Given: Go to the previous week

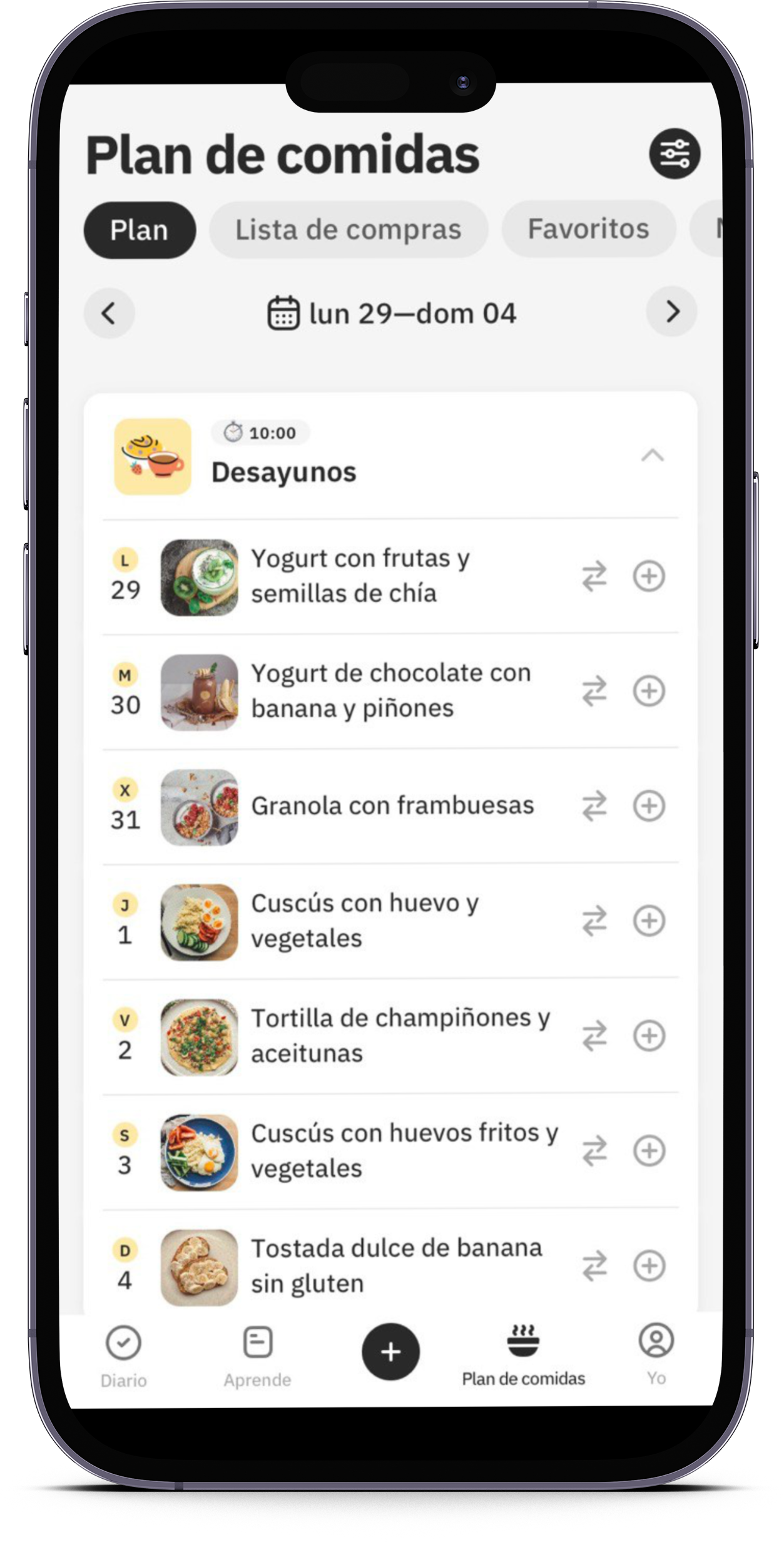Looking at the screenshot, I should click(109, 313).
